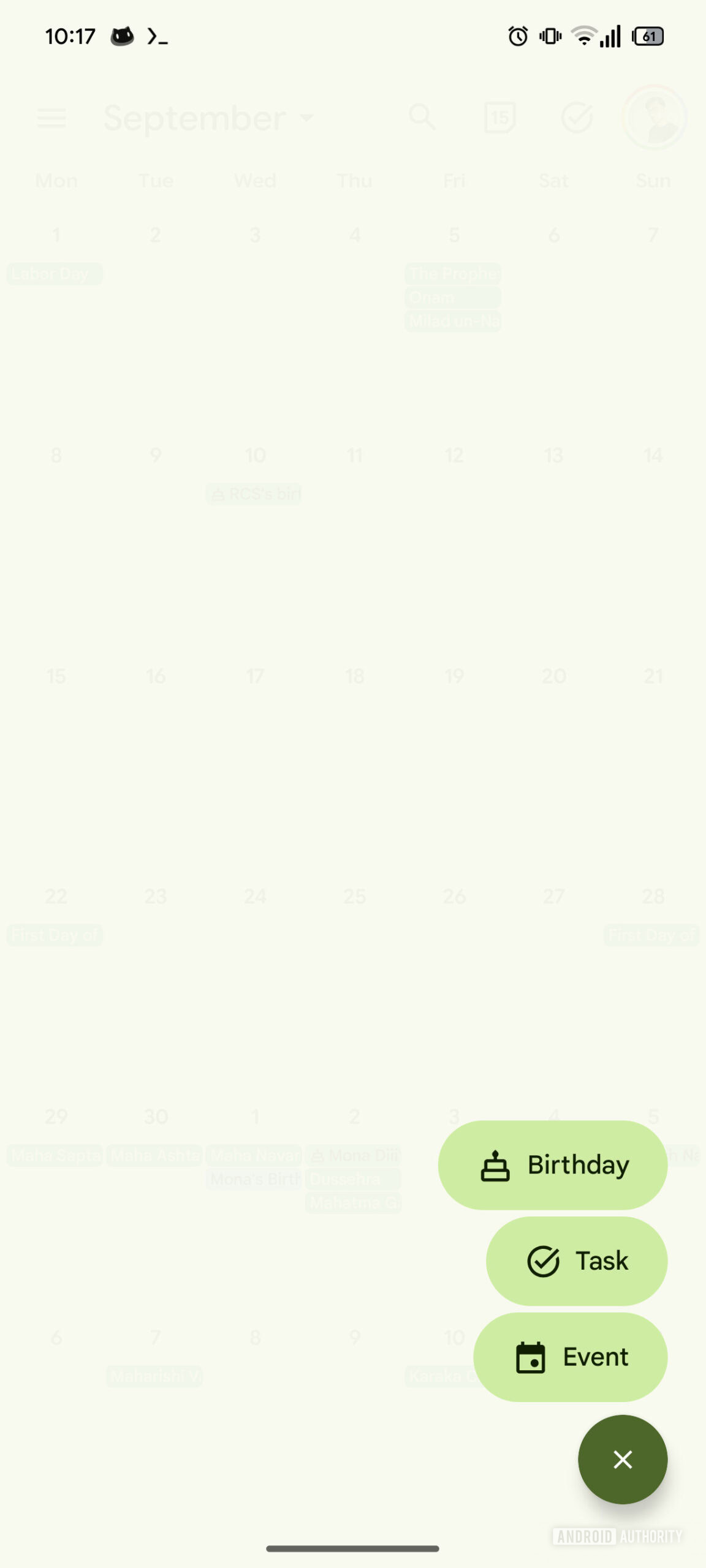Close the create menu
The width and height of the screenshot is (706, 1568).
(622, 1459)
